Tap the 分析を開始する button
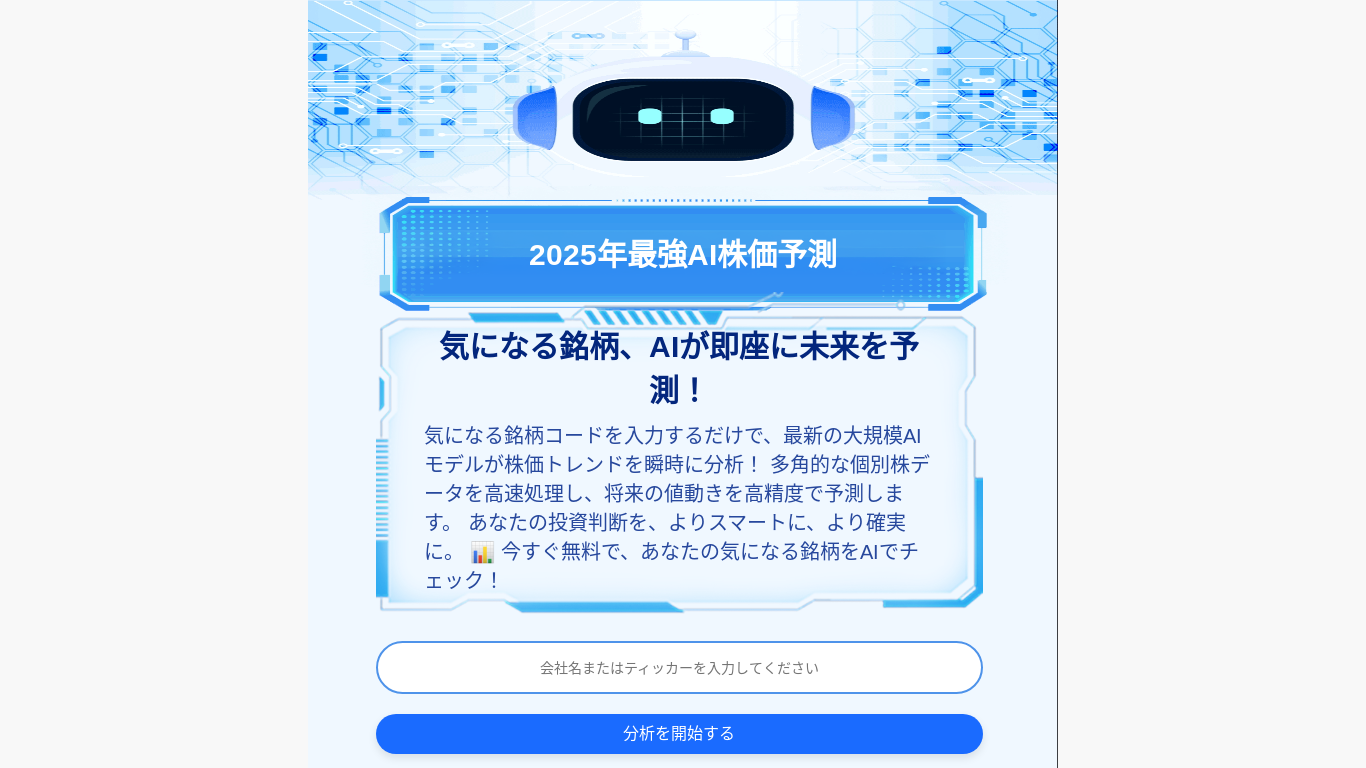Image resolution: width=1366 pixels, height=768 pixels. [x=679, y=733]
